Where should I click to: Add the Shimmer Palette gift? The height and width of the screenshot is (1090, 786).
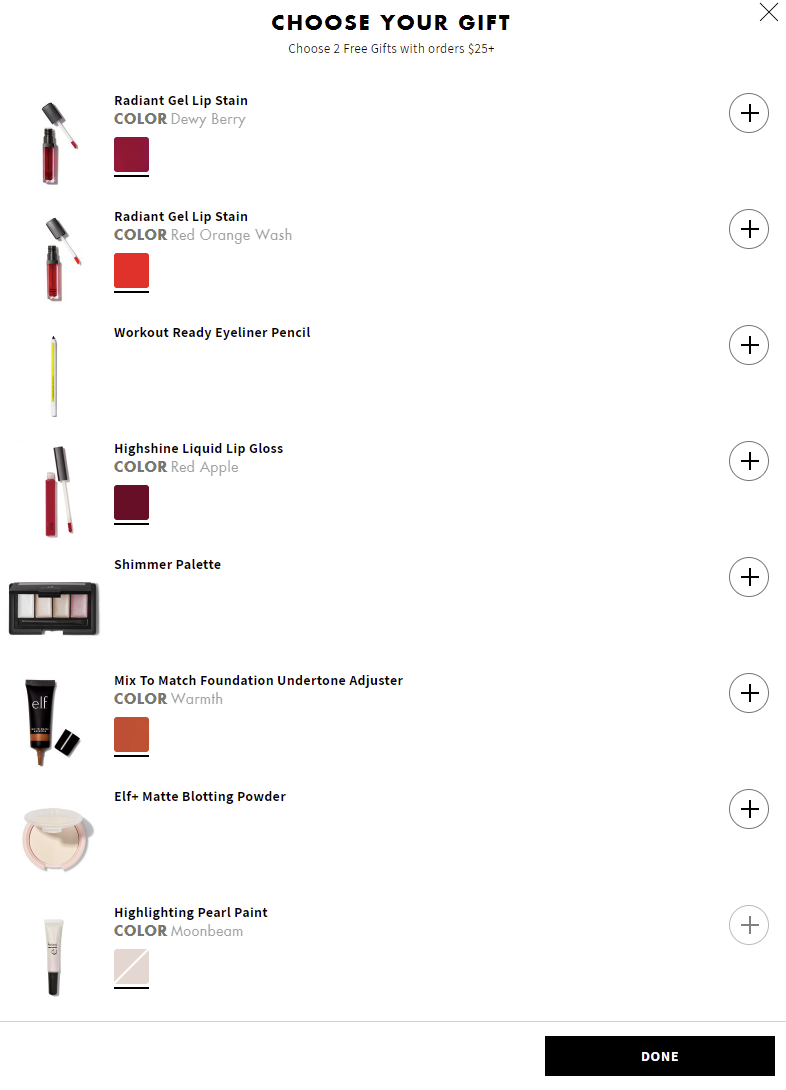point(748,577)
